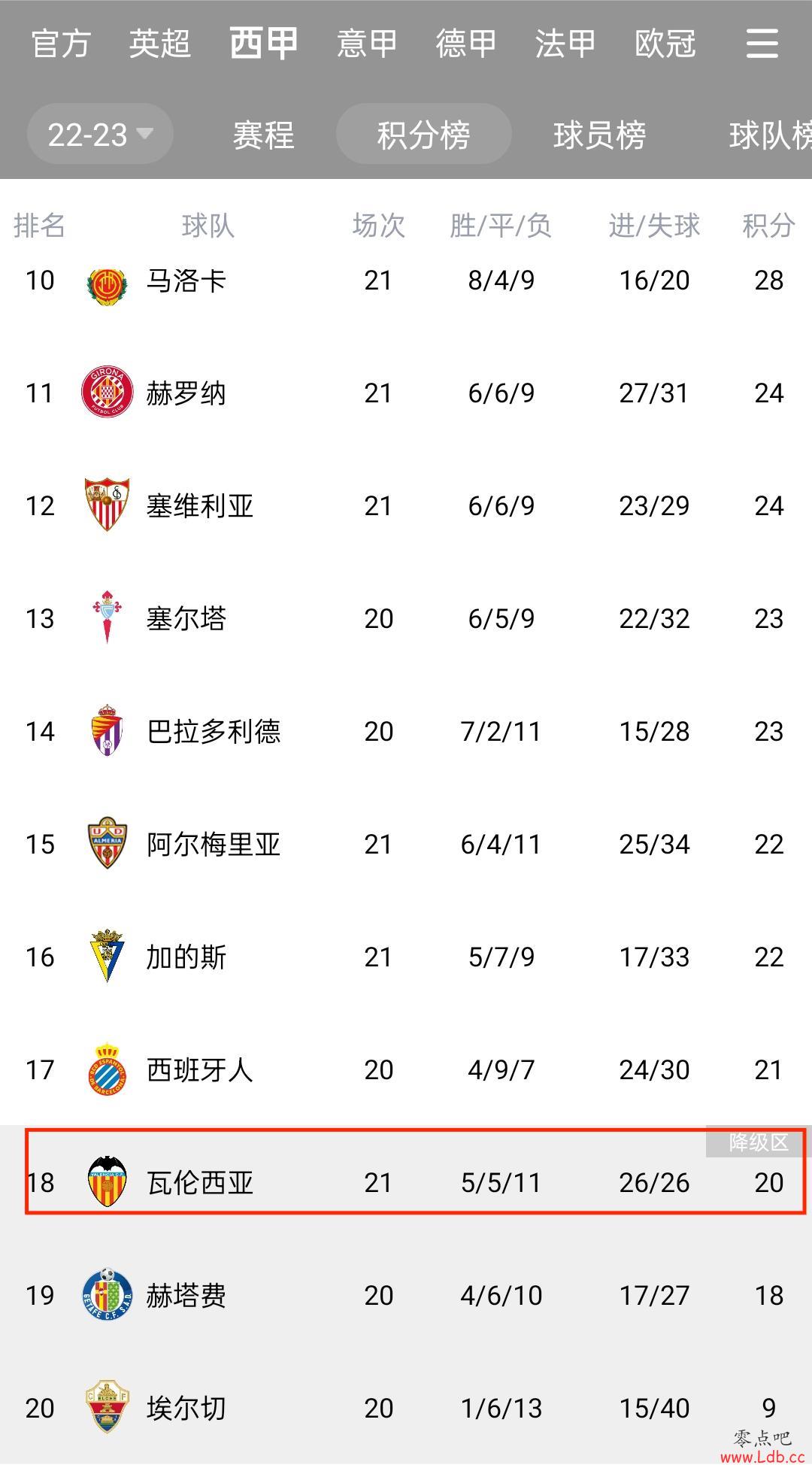Open the 球员榜 player rankings tab

599,135
